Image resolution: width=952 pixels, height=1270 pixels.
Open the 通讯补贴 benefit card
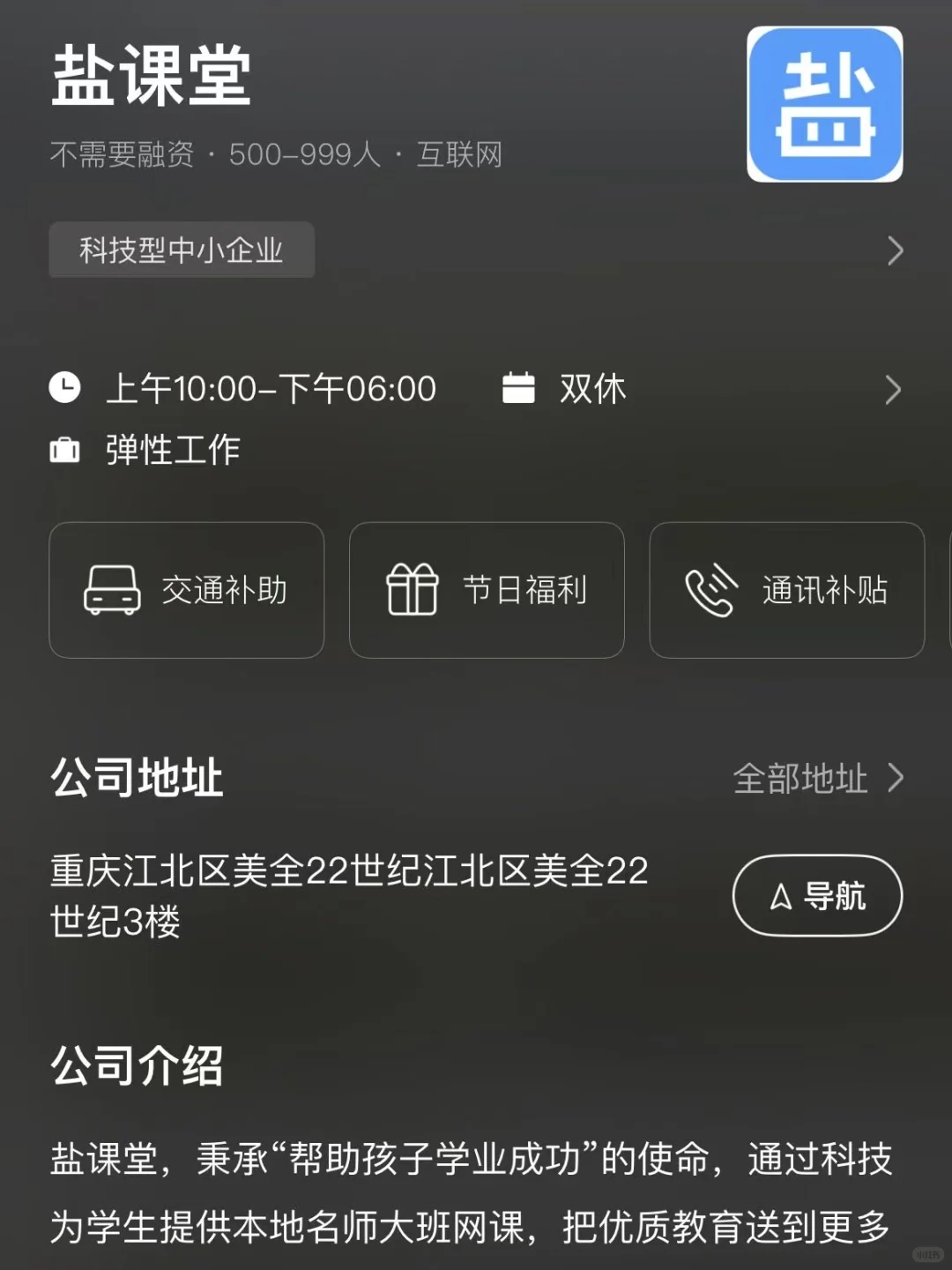787,590
